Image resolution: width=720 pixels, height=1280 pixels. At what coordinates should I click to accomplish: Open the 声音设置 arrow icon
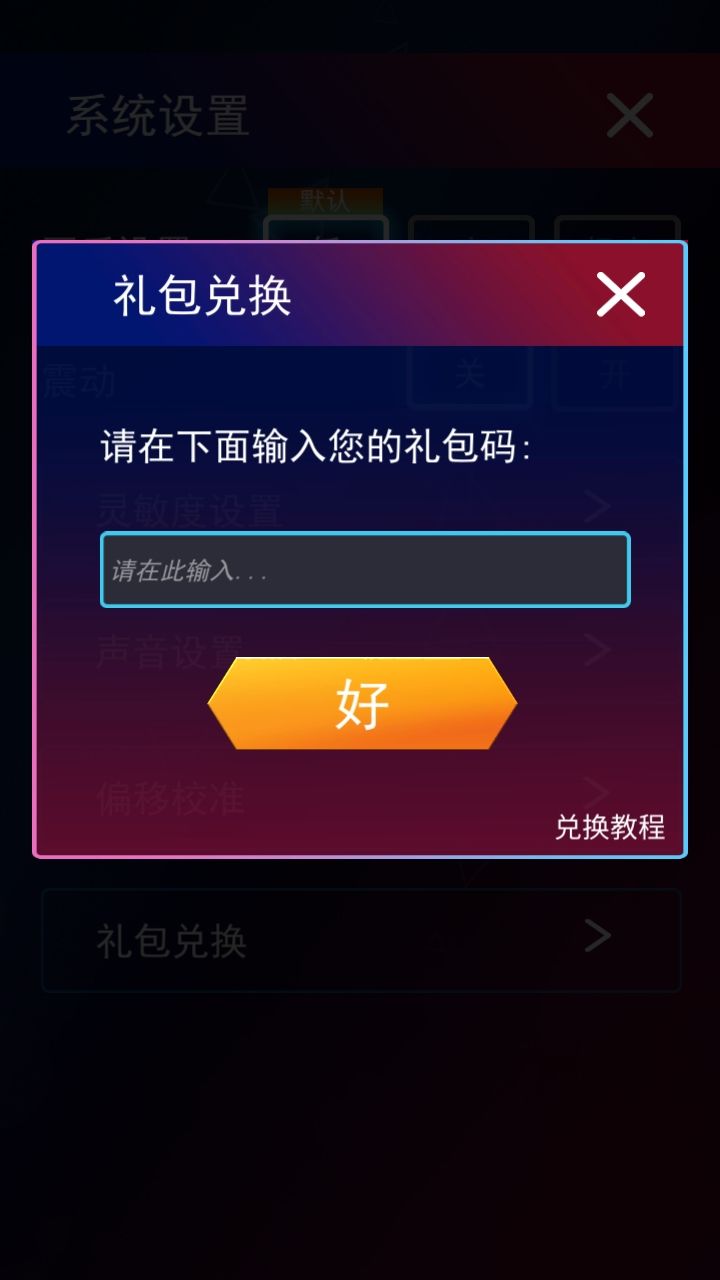click(x=596, y=650)
